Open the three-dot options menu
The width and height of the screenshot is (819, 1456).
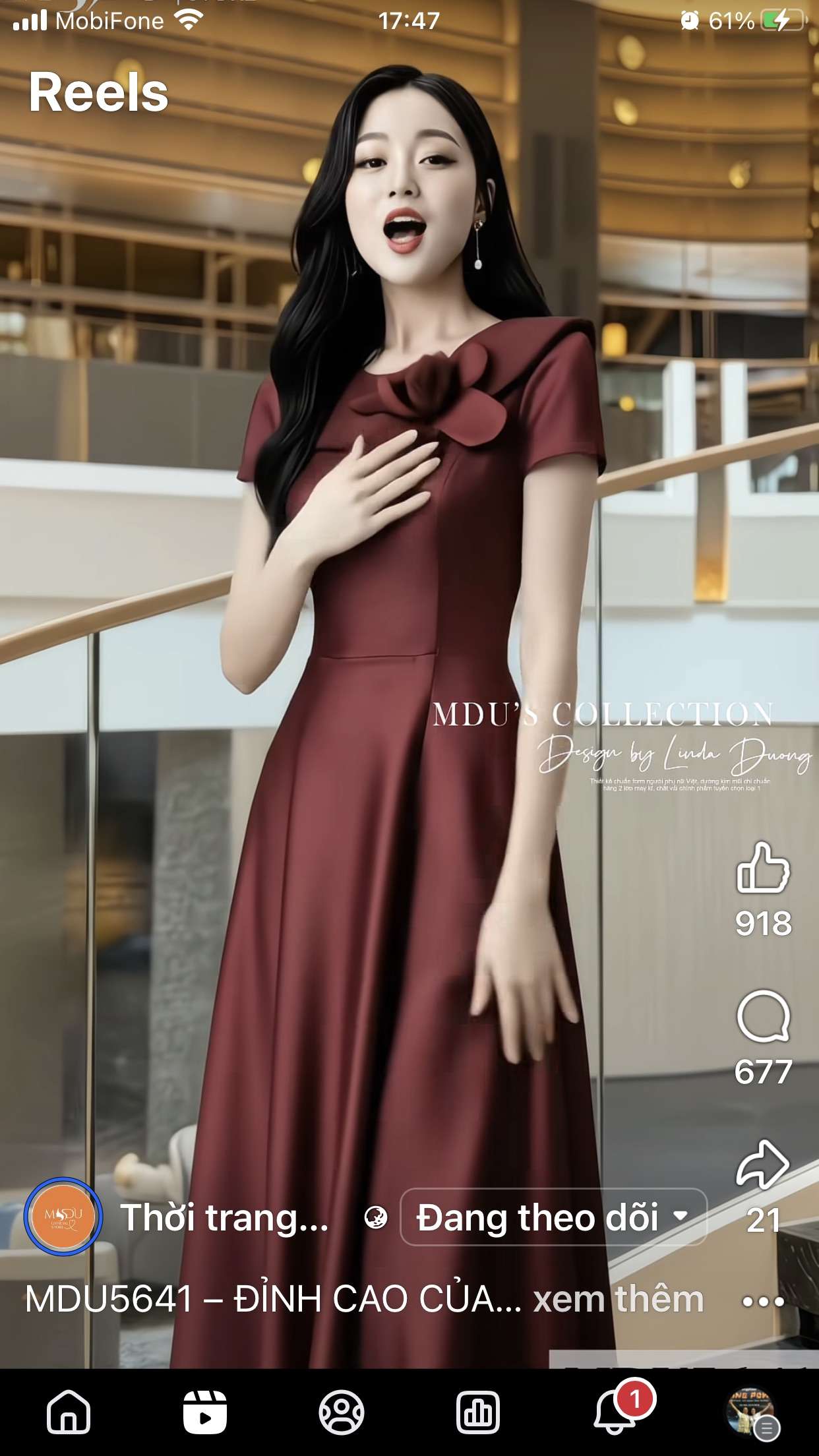pos(763,1302)
